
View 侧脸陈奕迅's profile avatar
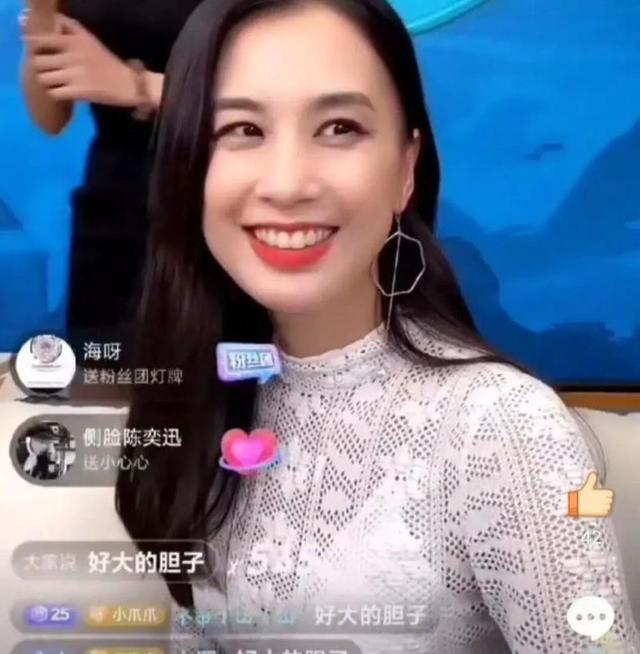pyautogui.click(x=45, y=449)
